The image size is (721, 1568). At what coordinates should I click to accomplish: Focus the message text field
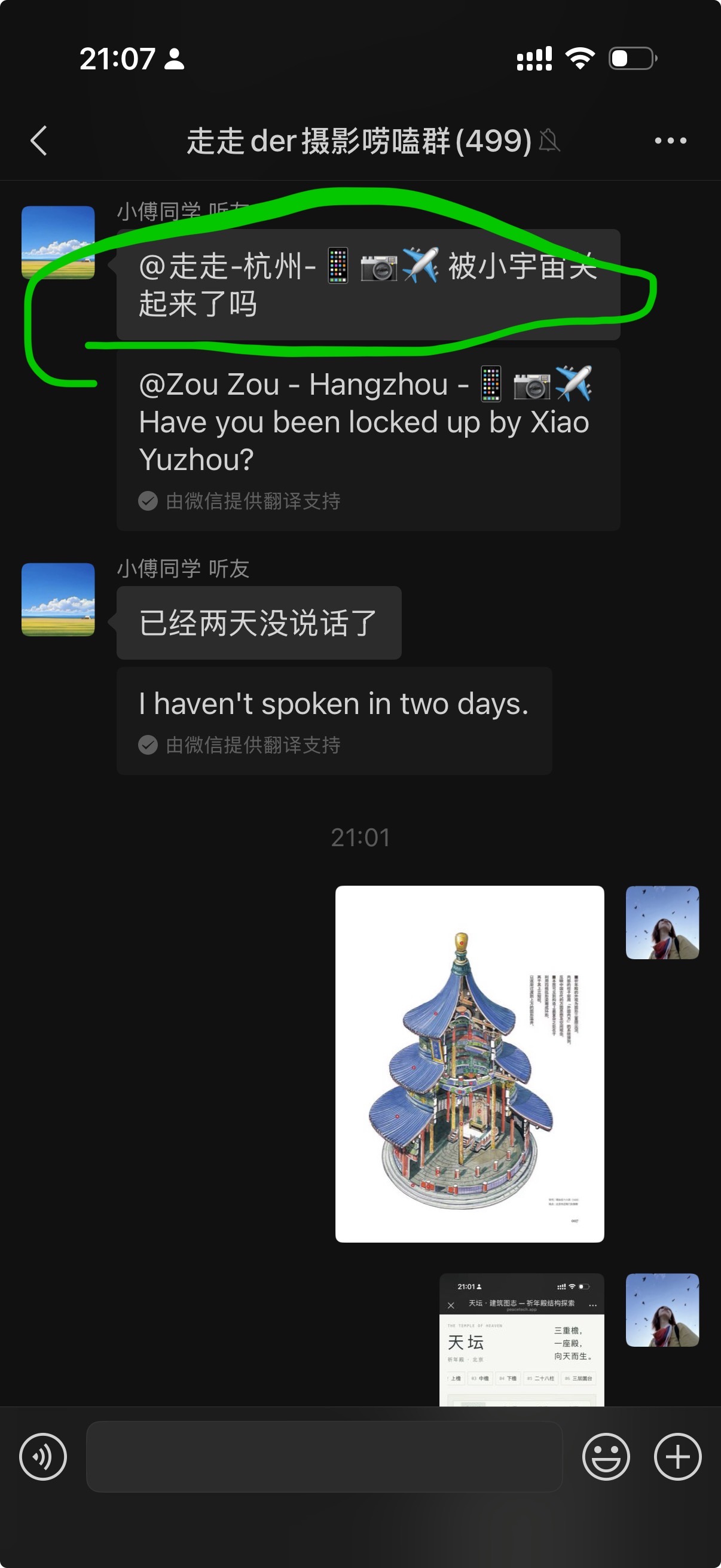pyautogui.click(x=324, y=1456)
